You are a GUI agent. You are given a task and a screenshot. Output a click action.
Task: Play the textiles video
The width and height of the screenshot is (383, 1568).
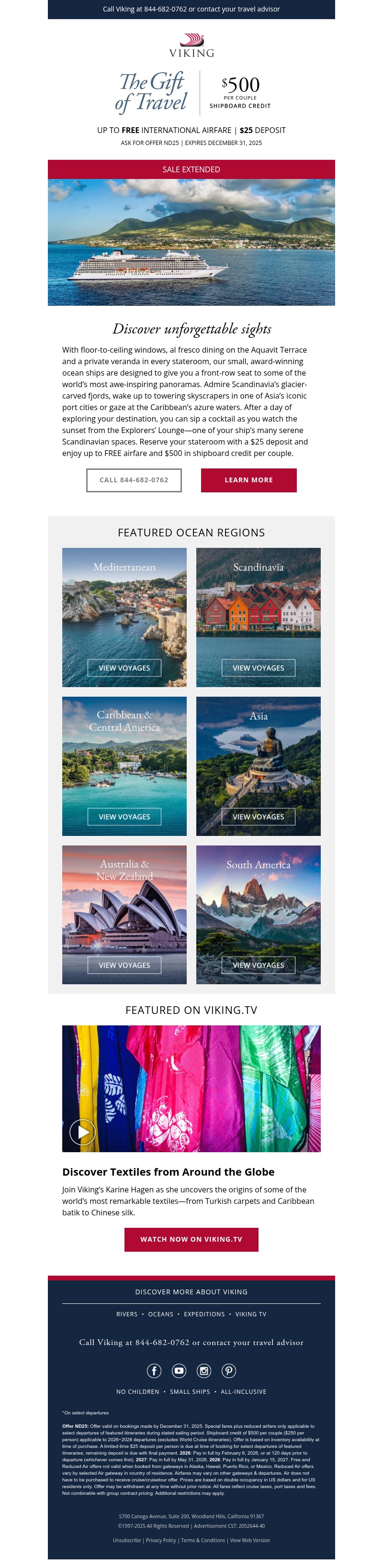tap(82, 1132)
